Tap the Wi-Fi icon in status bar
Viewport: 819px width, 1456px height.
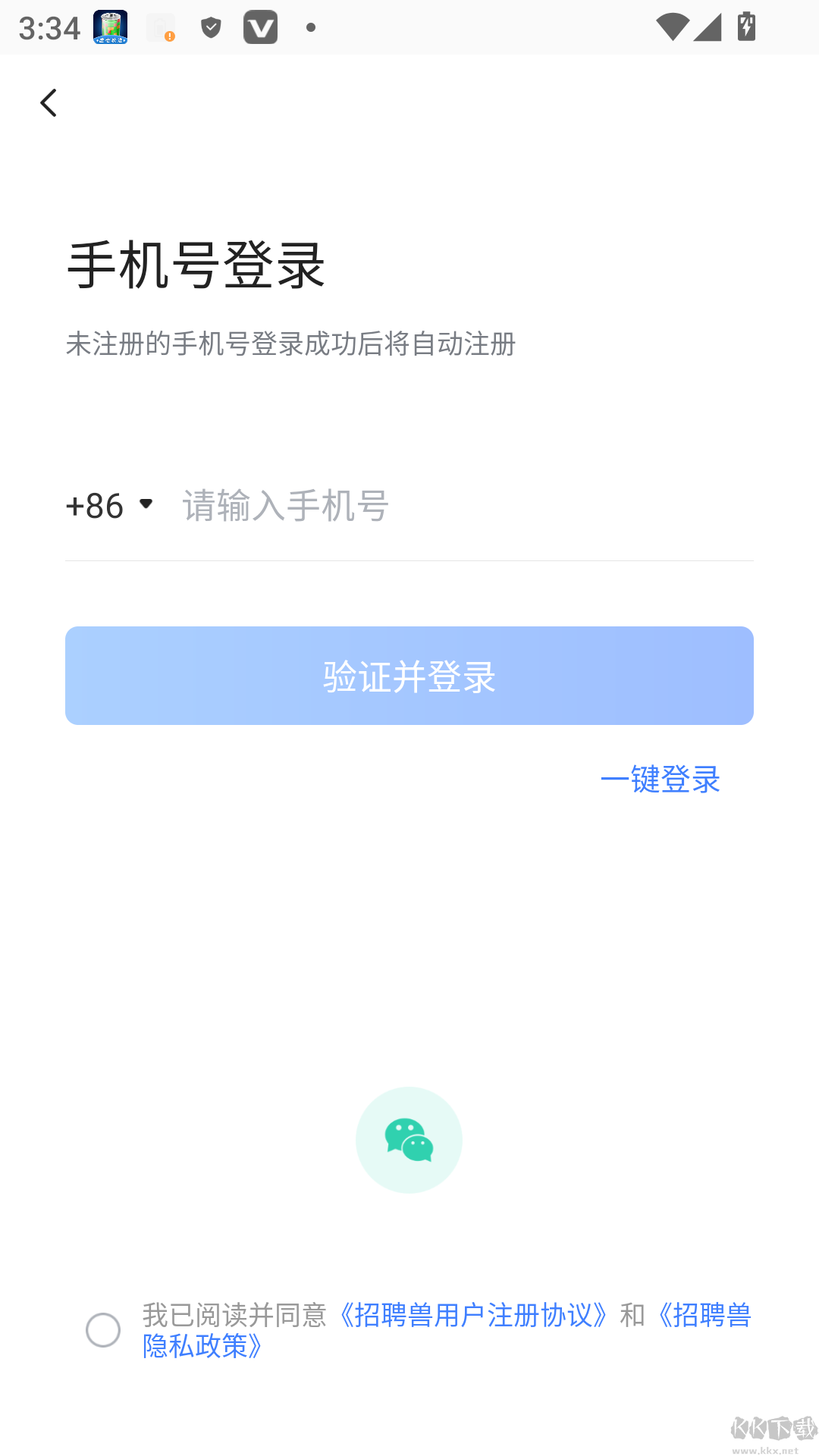point(674,27)
